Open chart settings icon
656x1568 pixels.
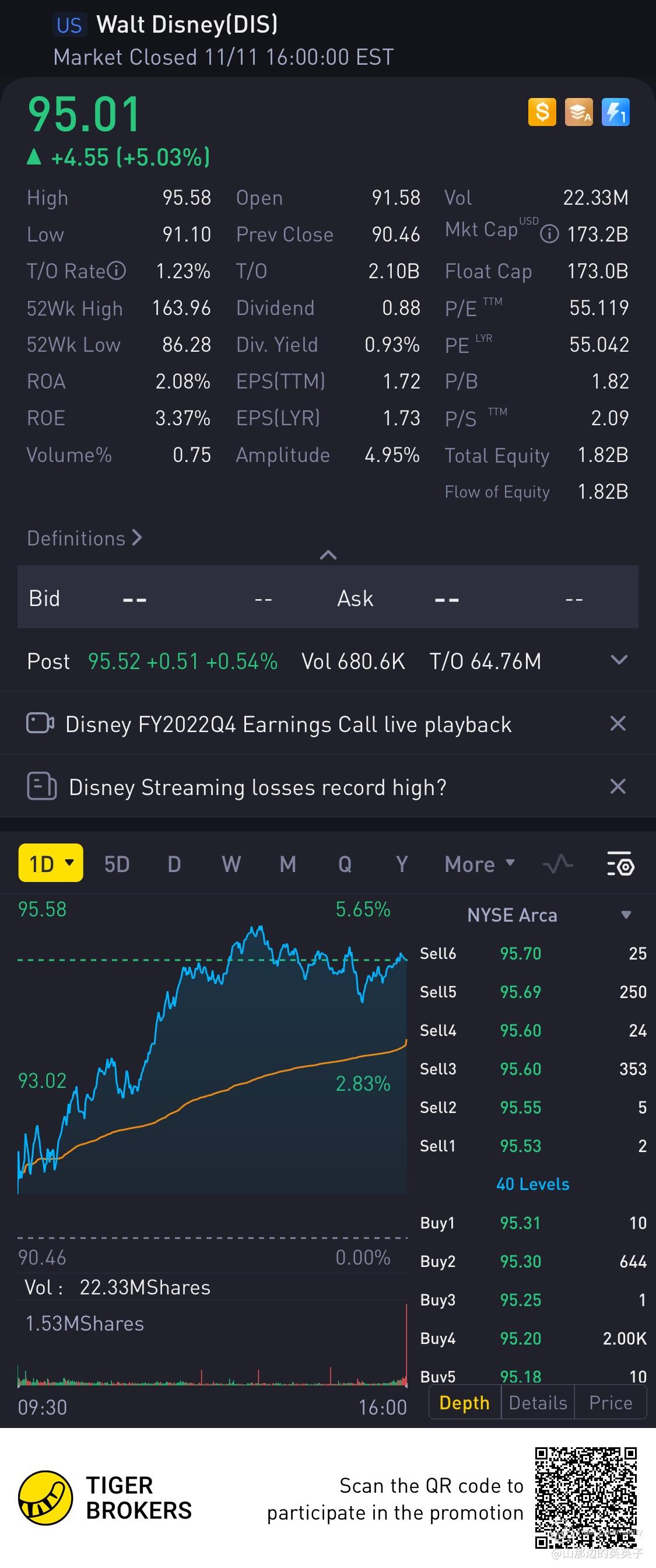tap(620, 864)
